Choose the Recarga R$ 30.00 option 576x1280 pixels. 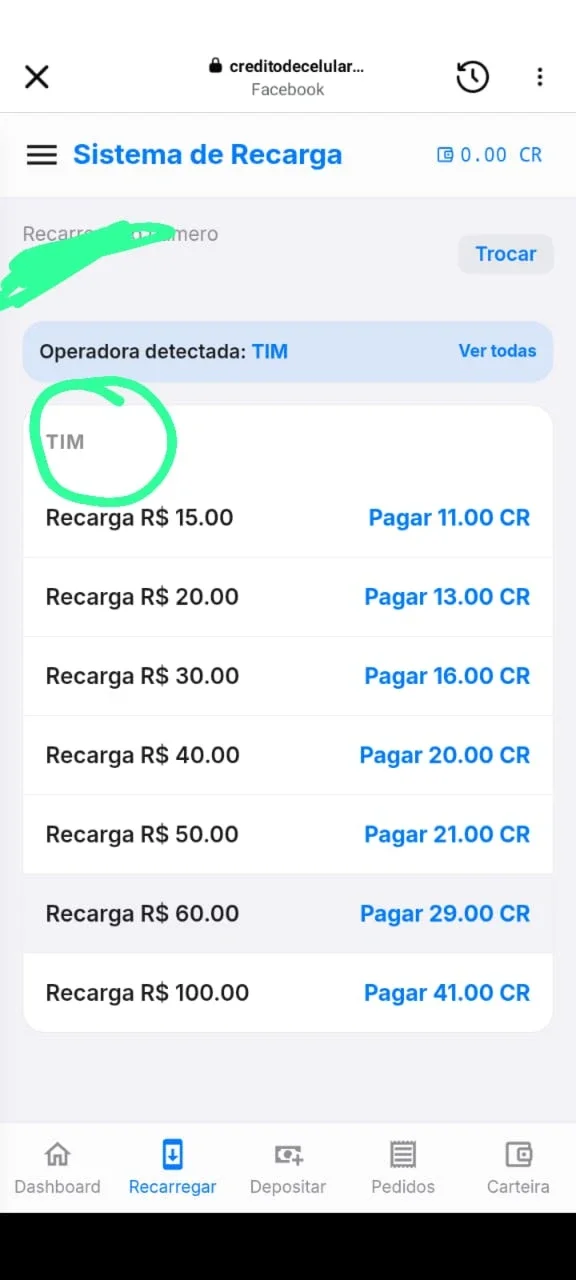point(288,676)
